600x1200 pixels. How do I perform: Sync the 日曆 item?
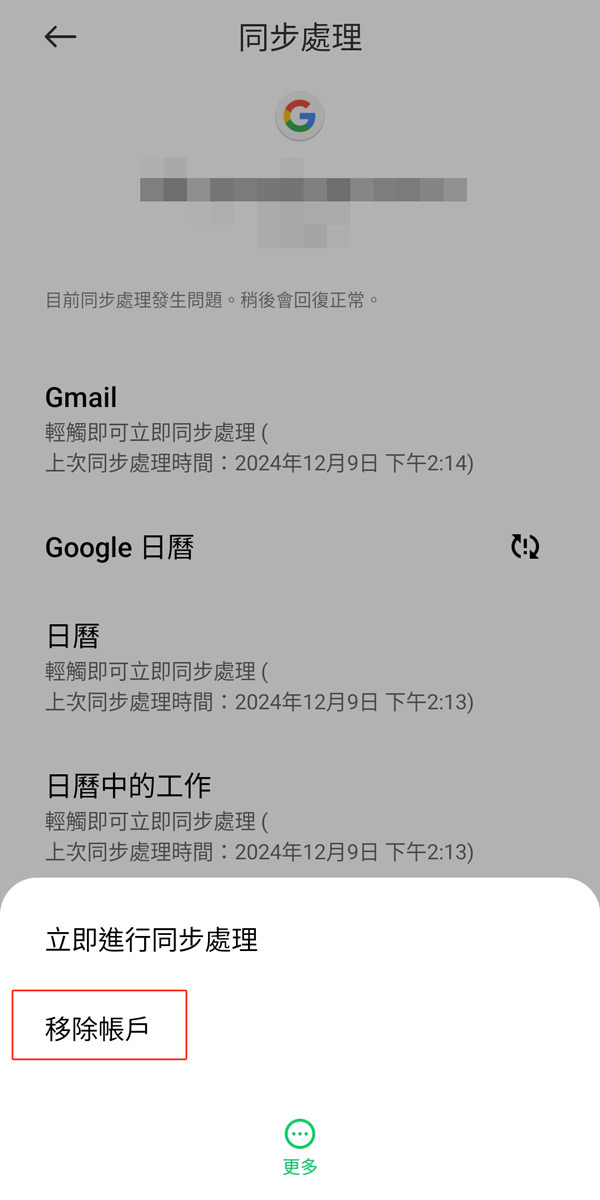[x=258, y=668]
